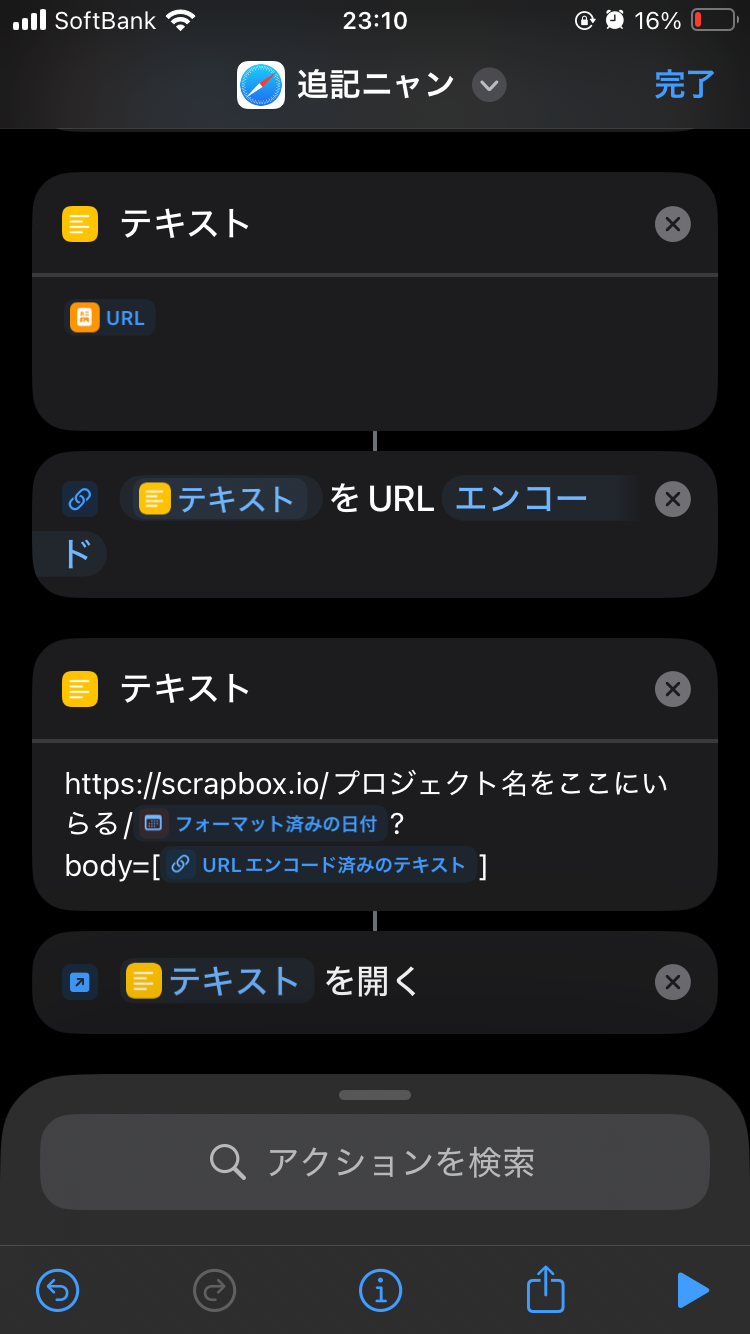The width and height of the screenshot is (750, 1334).
Task: Select the URL variable token in first text
Action: (x=111, y=318)
